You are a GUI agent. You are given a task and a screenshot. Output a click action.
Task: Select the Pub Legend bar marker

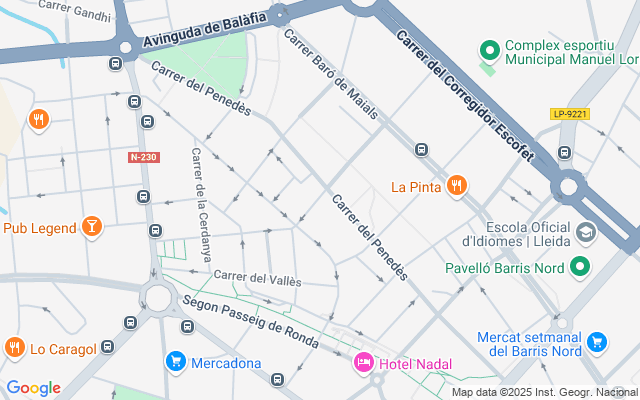coord(92,228)
